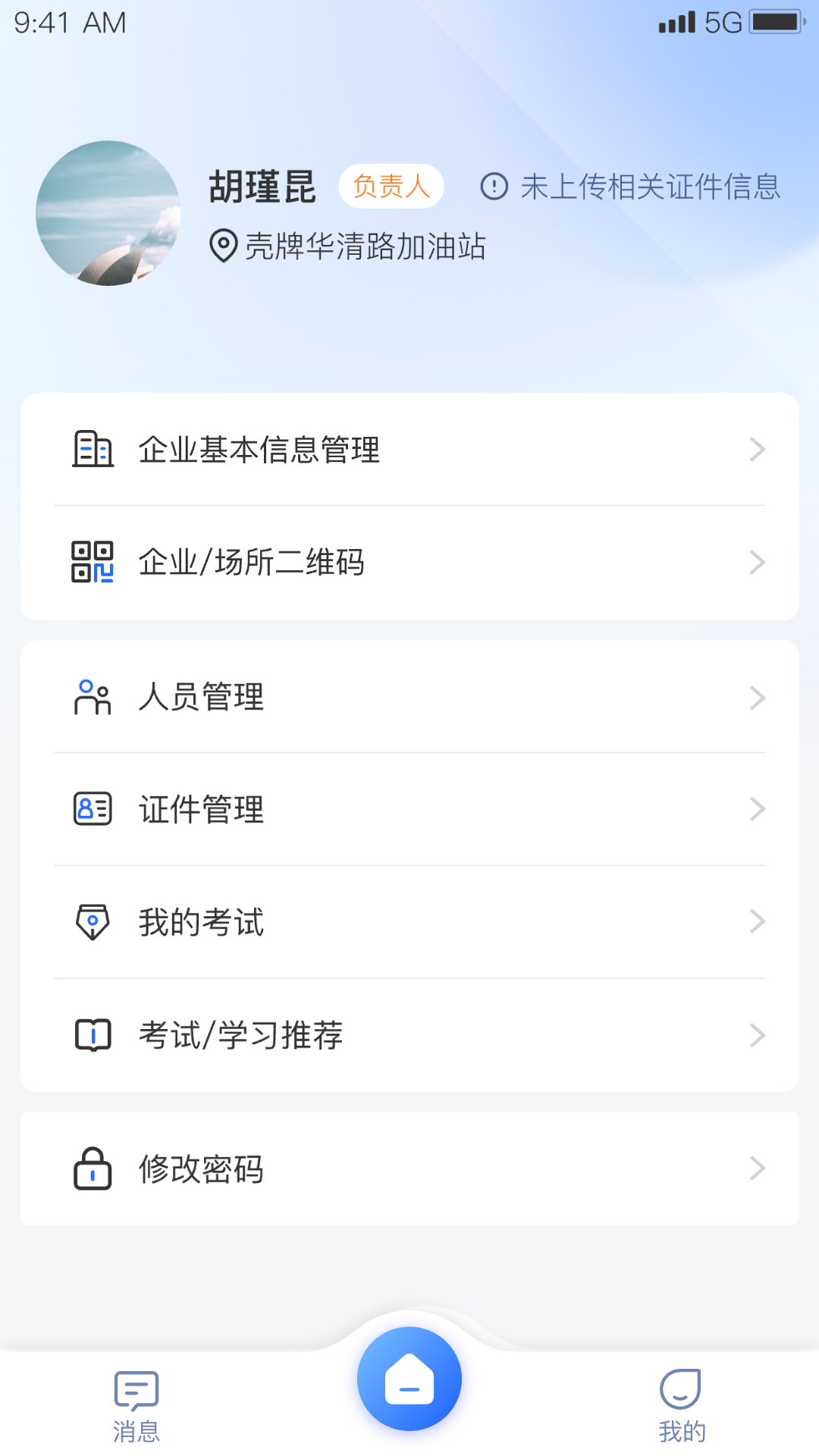Viewport: 819px width, 1456px height.
Task: Expand the 修改密码 row chevron
Action: (x=758, y=1169)
